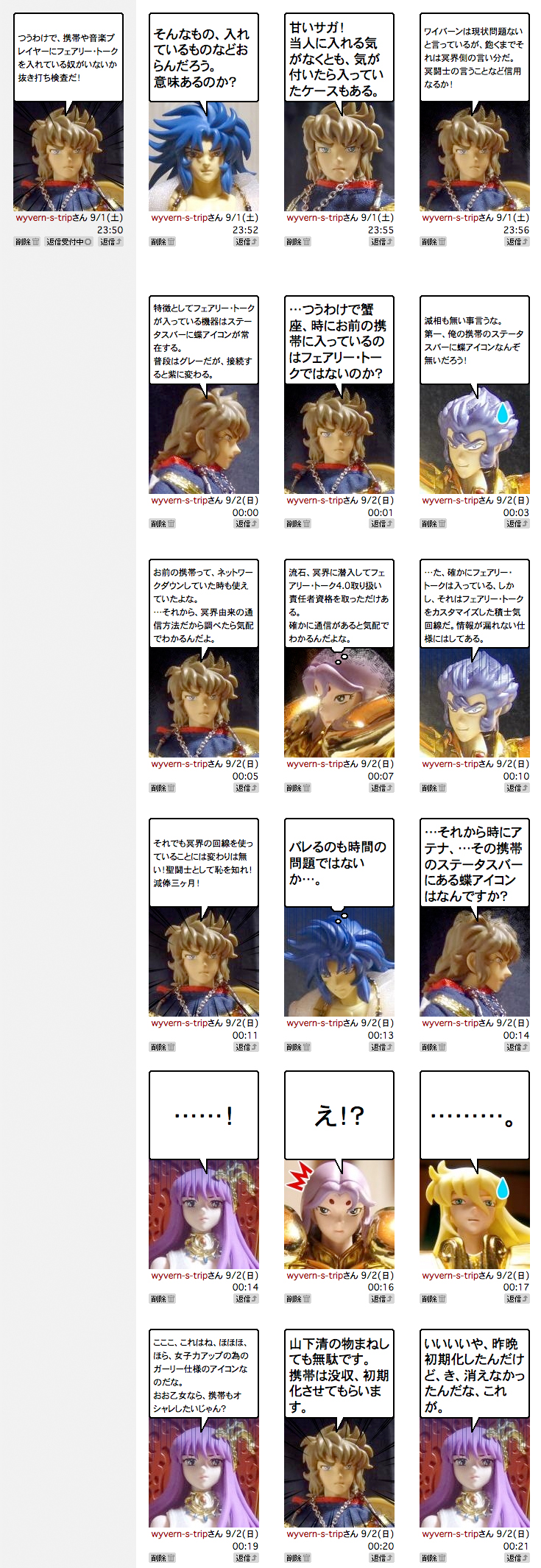Delete the post timestamped 00:03
Screen dimensions: 541x1568
point(433,524)
